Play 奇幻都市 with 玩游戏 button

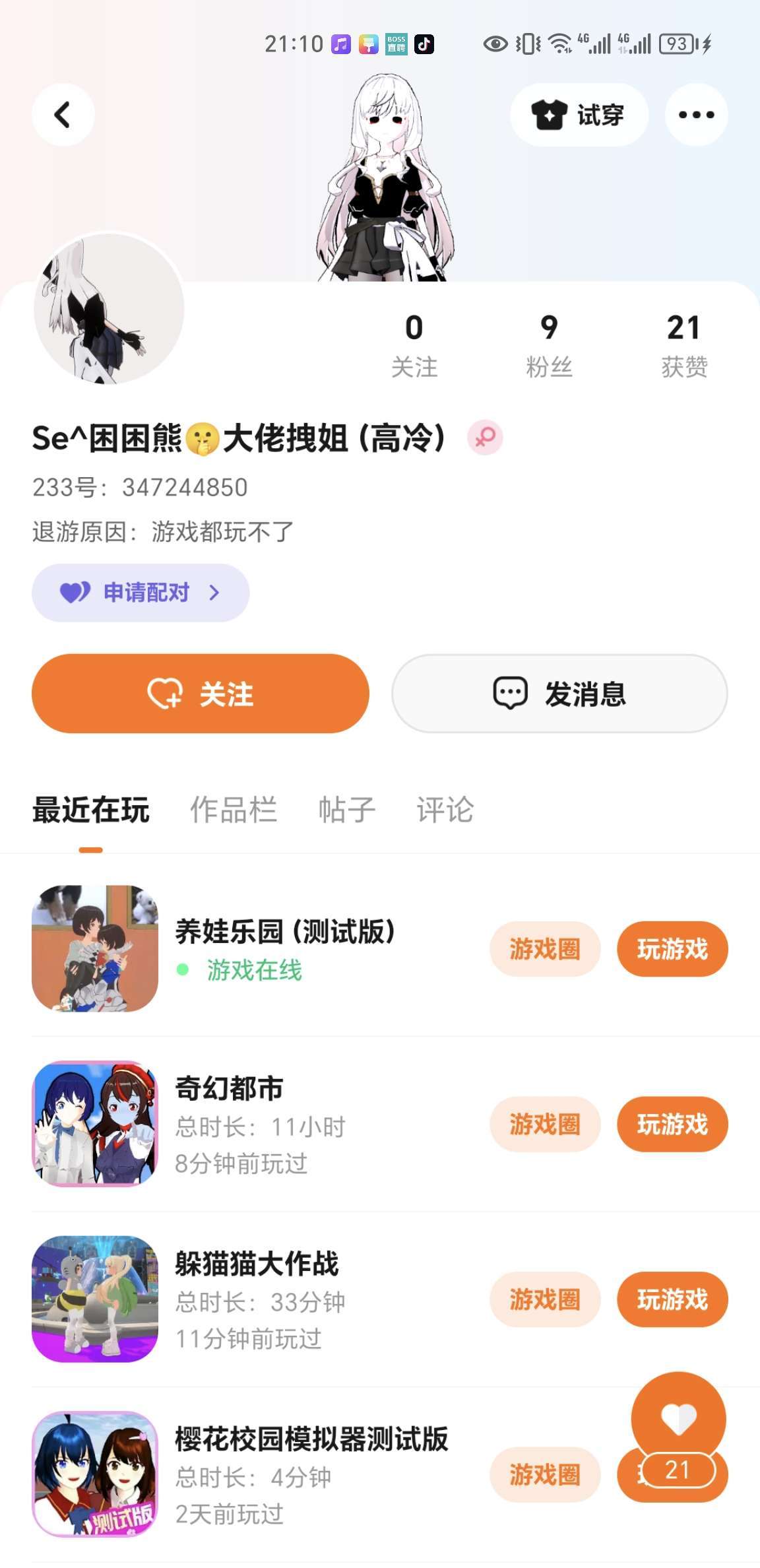[x=672, y=1125]
